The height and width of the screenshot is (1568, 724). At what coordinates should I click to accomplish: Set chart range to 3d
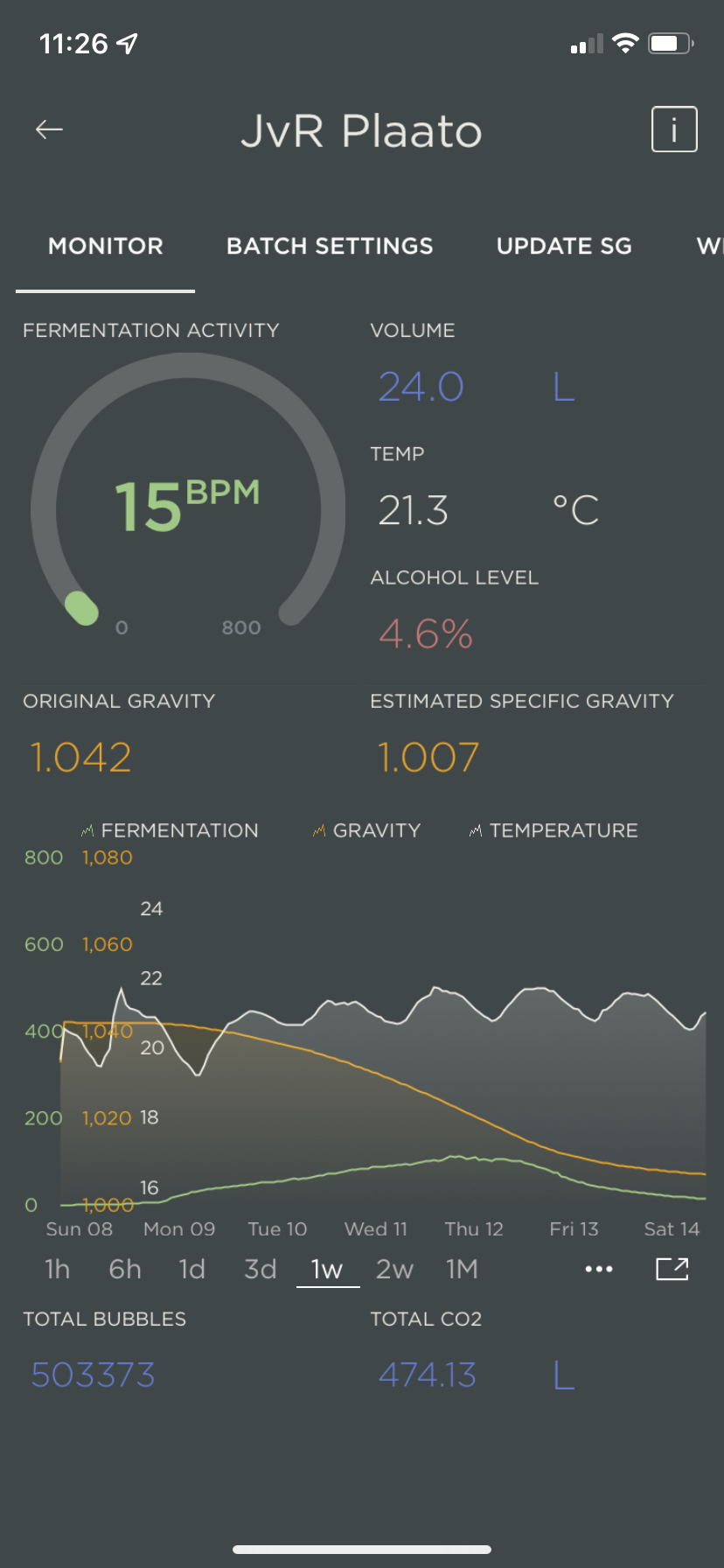[261, 1269]
